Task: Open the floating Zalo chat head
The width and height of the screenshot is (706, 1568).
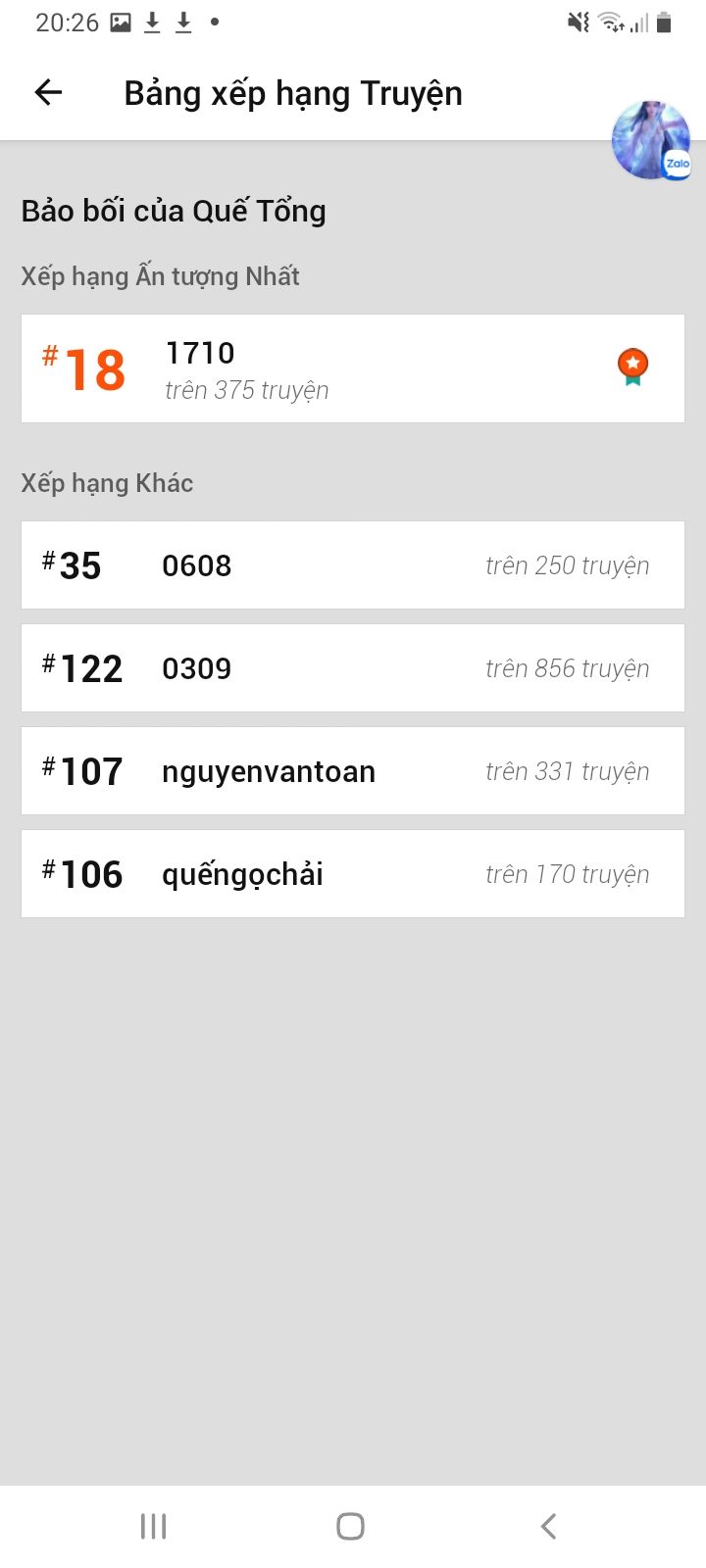Action: (651, 140)
